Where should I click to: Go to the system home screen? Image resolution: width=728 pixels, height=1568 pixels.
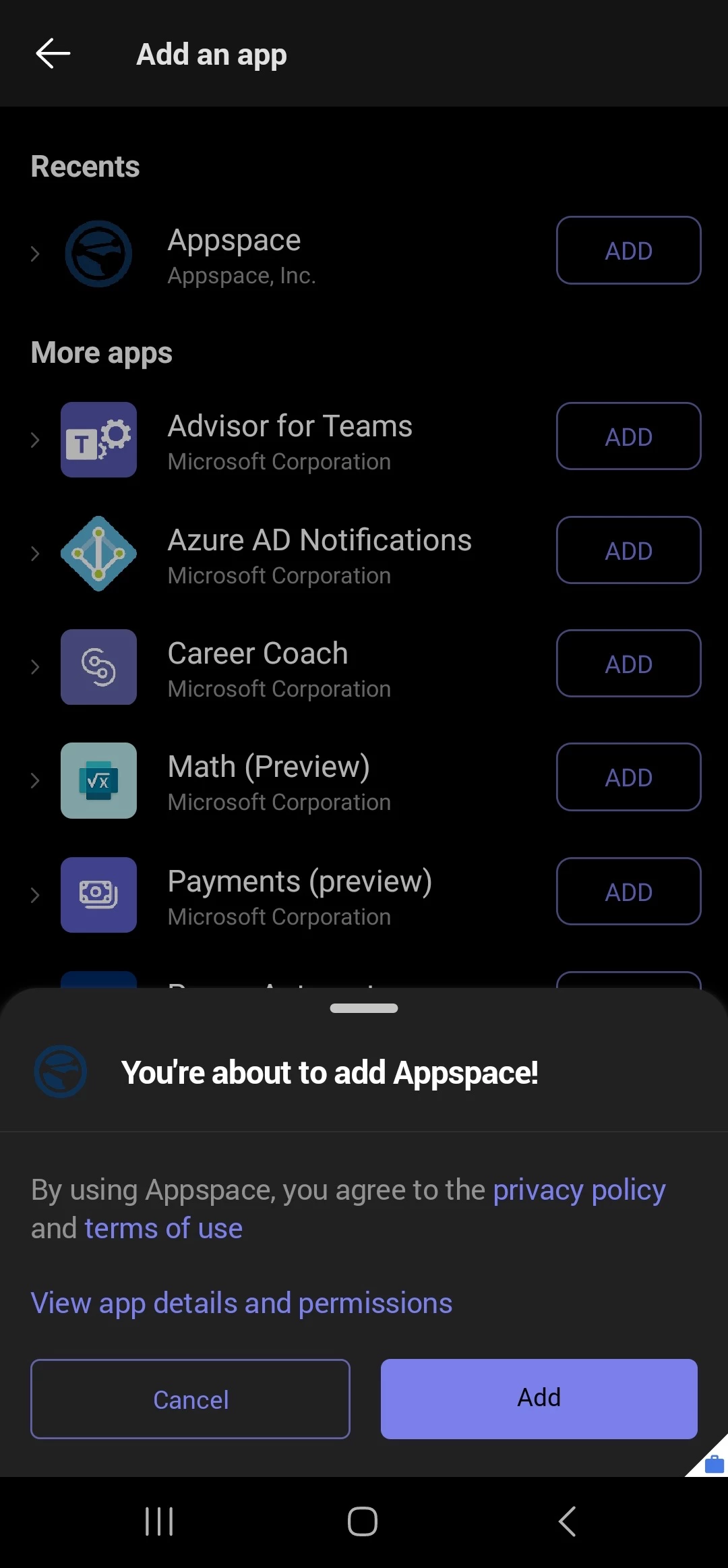point(363,1521)
